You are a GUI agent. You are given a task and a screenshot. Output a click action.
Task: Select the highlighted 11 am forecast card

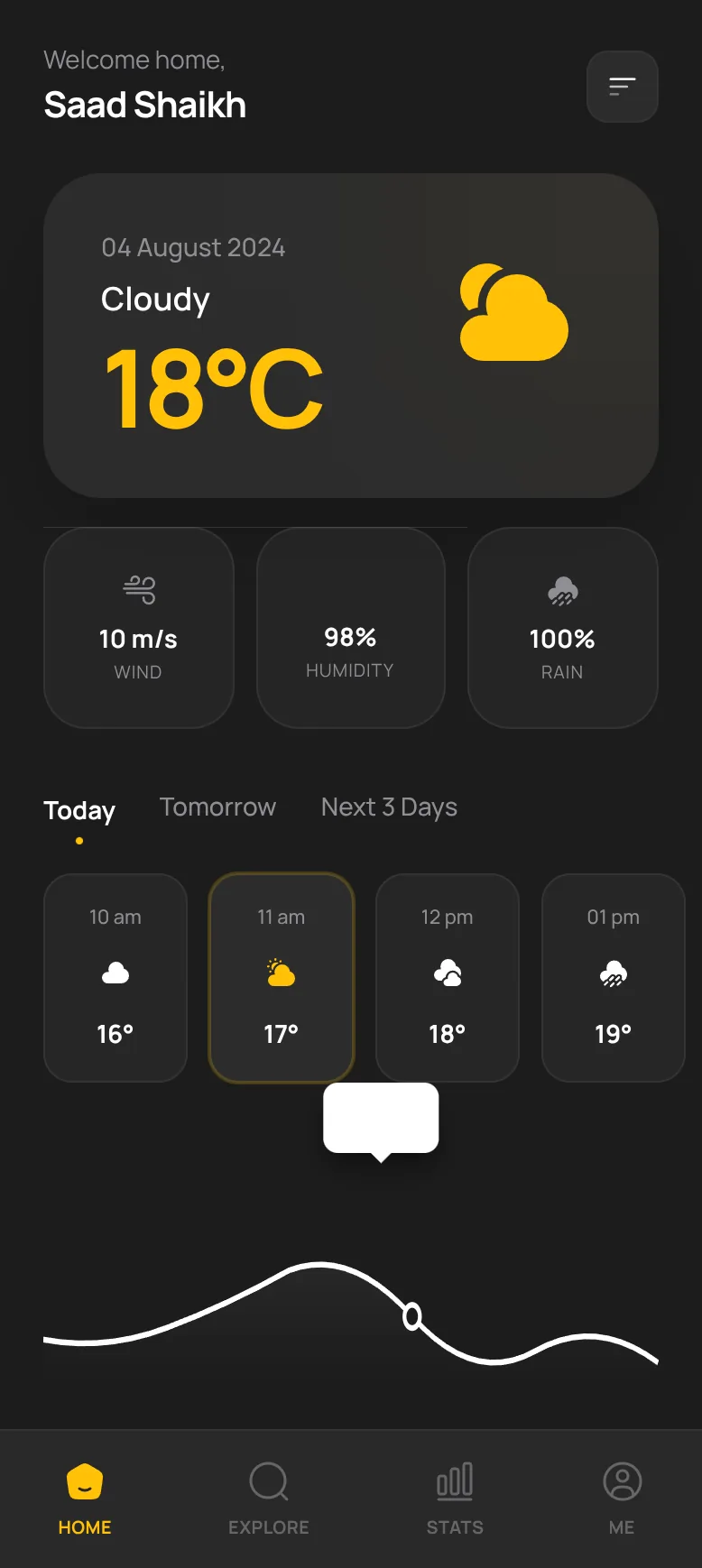(281, 978)
